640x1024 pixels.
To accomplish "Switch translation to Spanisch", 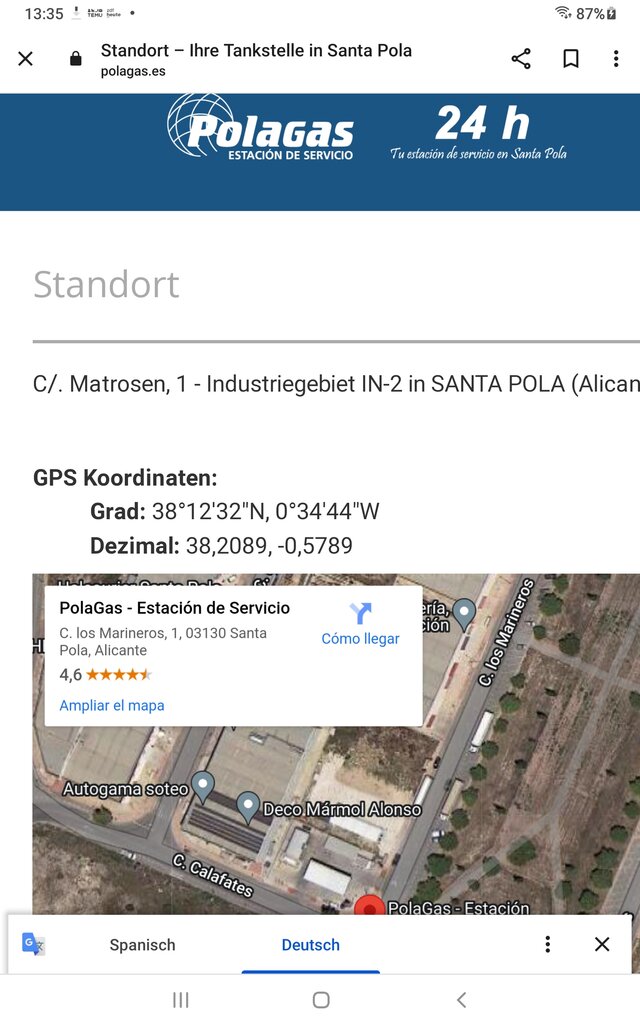I will 142,945.
